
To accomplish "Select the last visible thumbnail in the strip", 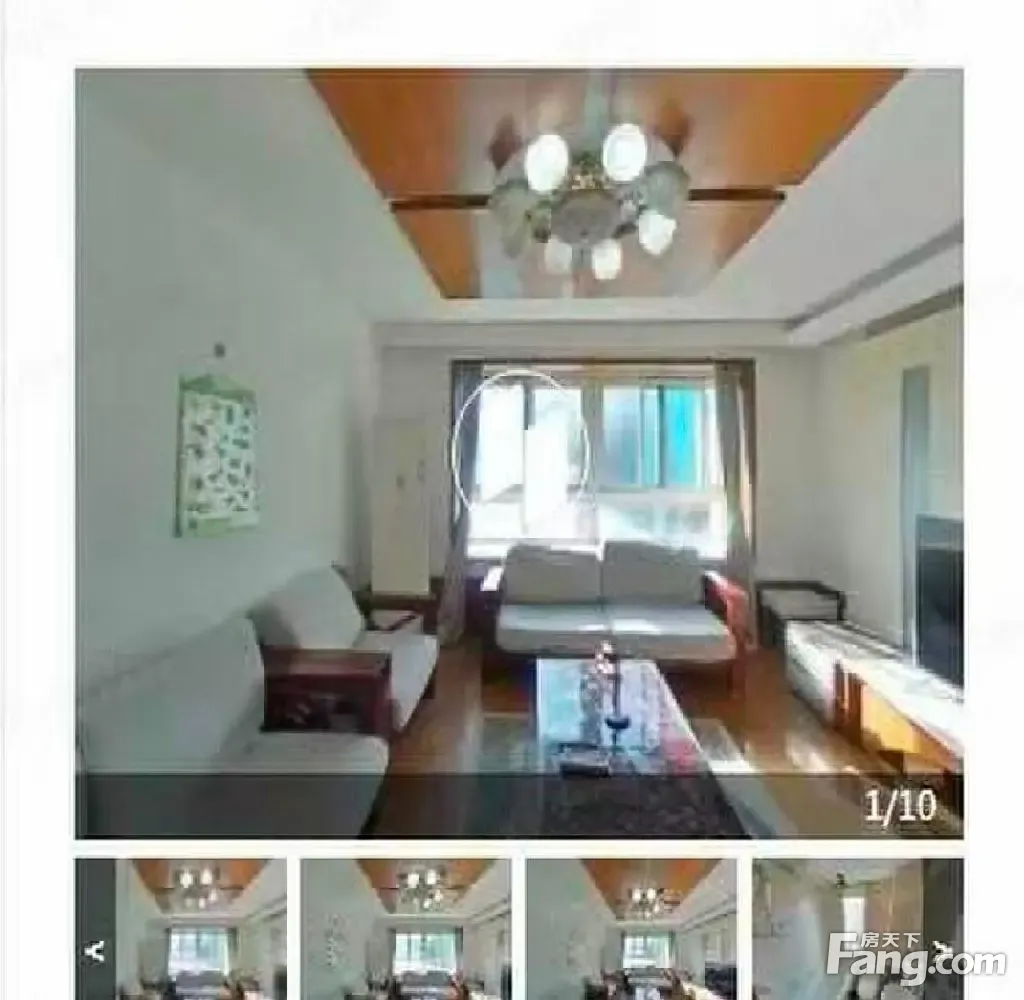I will pos(858,929).
